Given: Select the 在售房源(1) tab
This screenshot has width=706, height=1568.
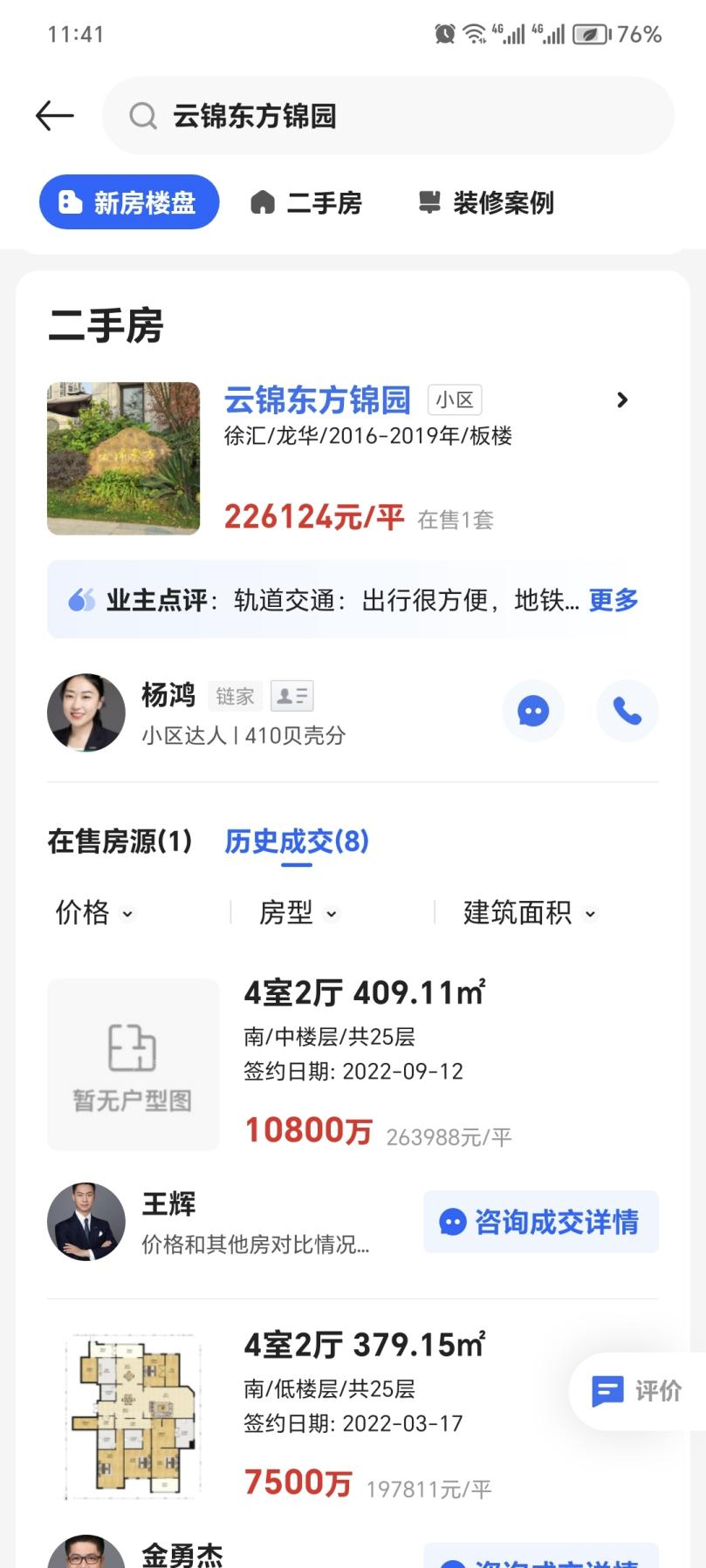Looking at the screenshot, I should click(x=120, y=842).
